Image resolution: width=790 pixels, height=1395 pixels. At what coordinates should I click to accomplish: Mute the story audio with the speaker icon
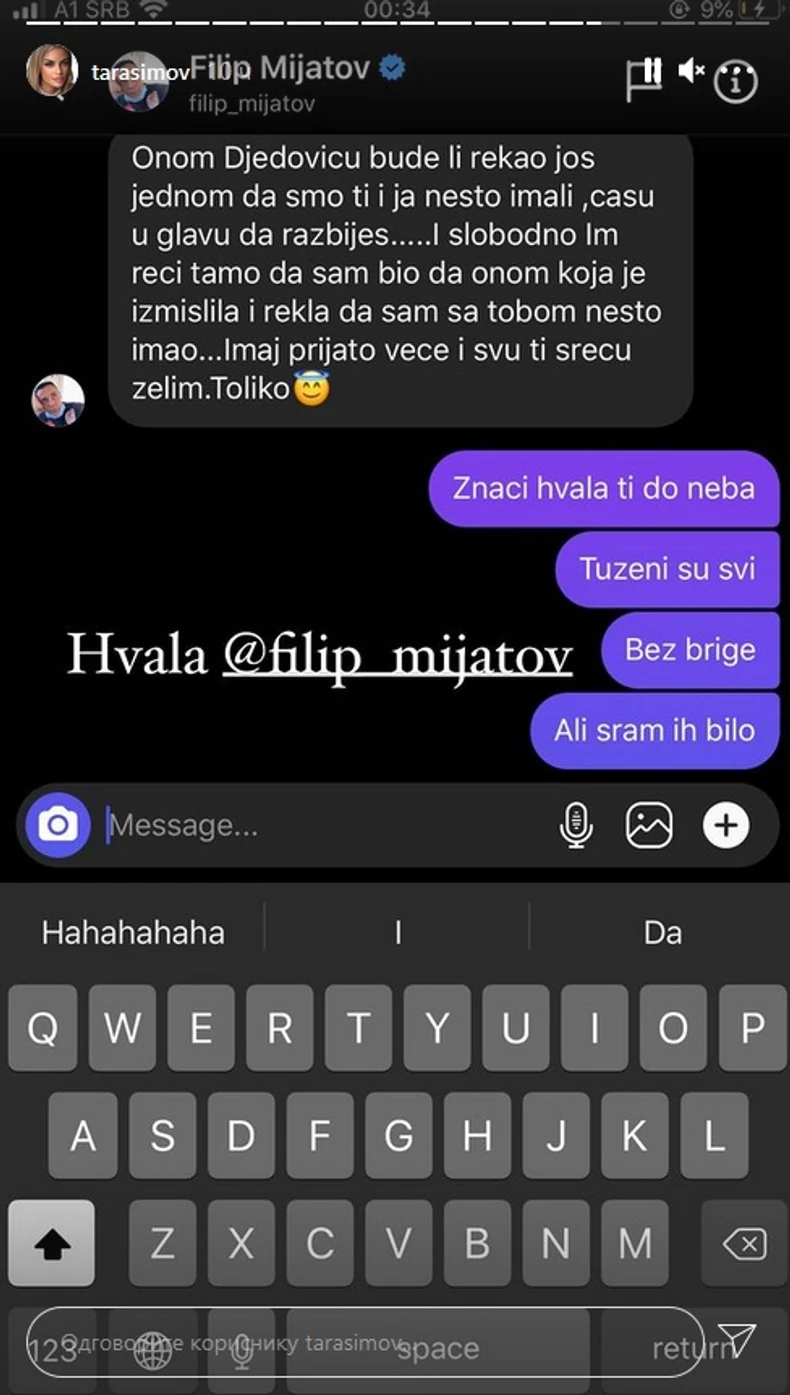[x=692, y=72]
